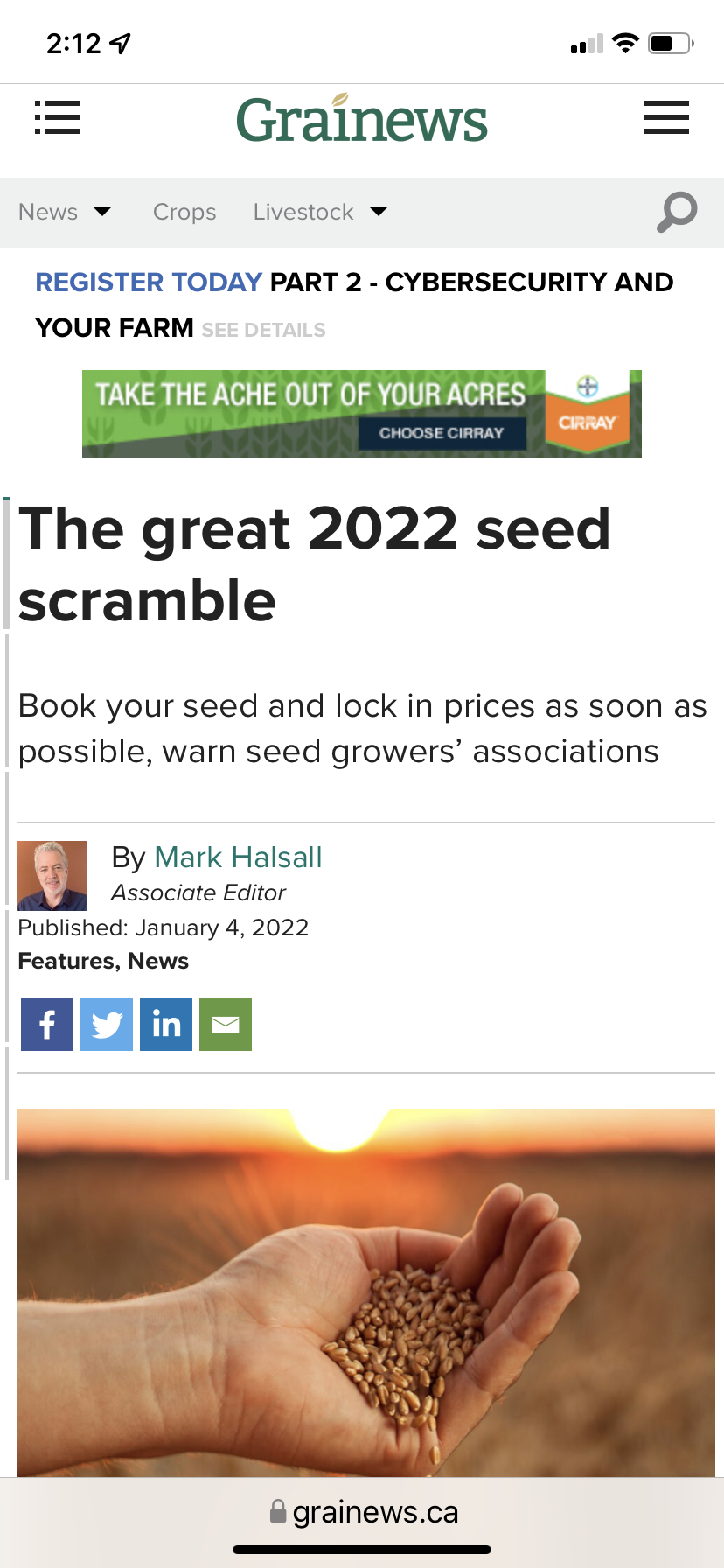Open the search magnifier
Screen dimensions: 724x1568
[x=677, y=212]
